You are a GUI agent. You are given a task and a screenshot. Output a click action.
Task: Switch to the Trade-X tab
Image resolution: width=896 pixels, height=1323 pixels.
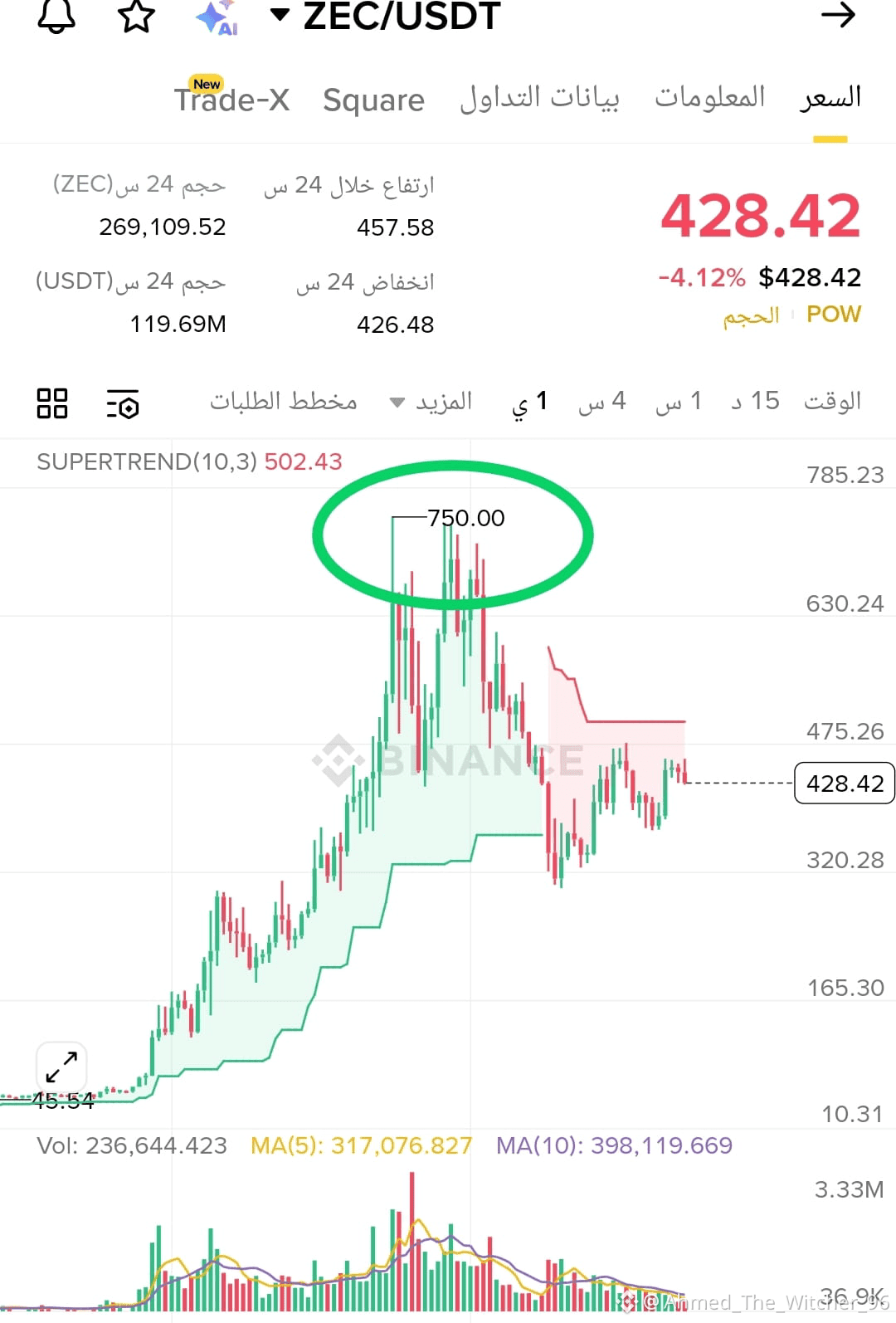[x=231, y=100]
